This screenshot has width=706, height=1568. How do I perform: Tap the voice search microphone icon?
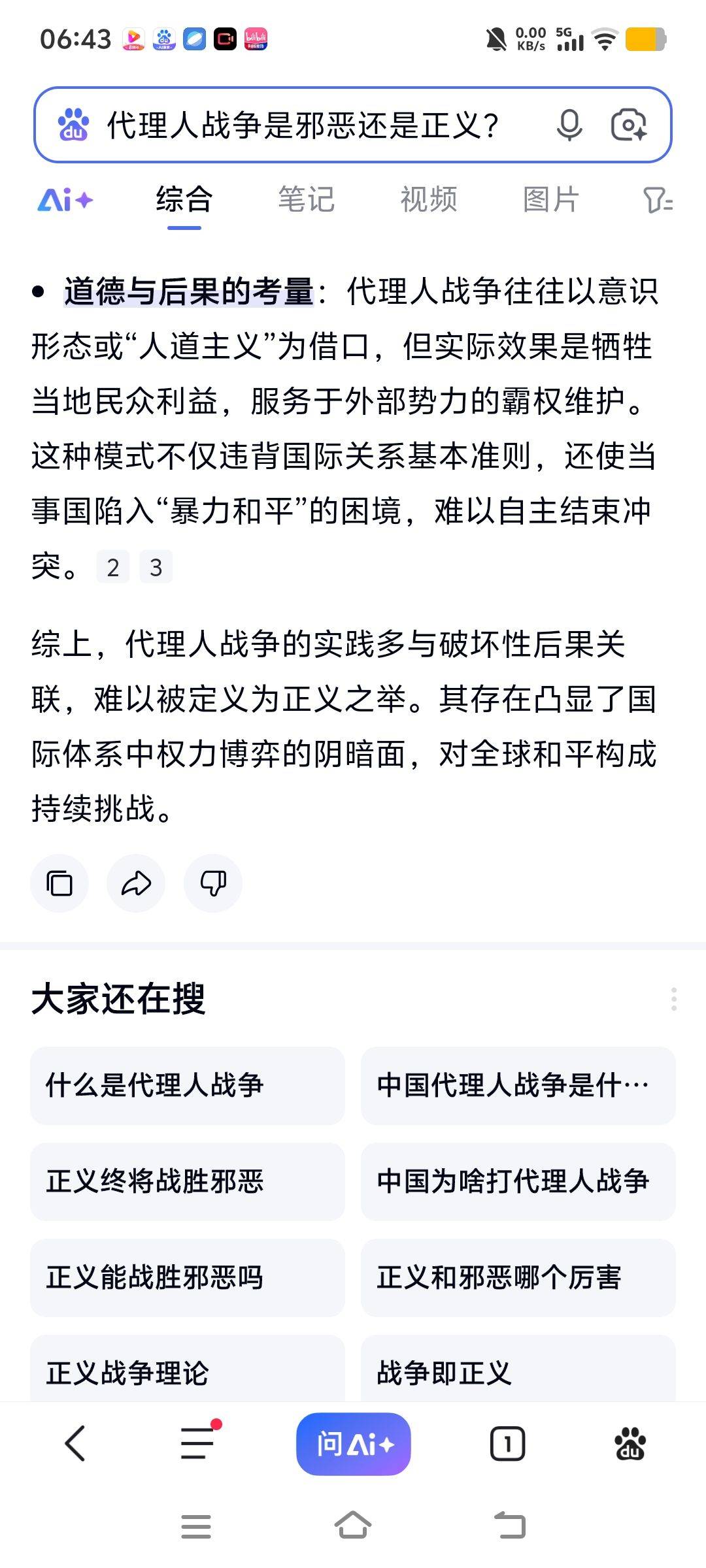pos(569,124)
